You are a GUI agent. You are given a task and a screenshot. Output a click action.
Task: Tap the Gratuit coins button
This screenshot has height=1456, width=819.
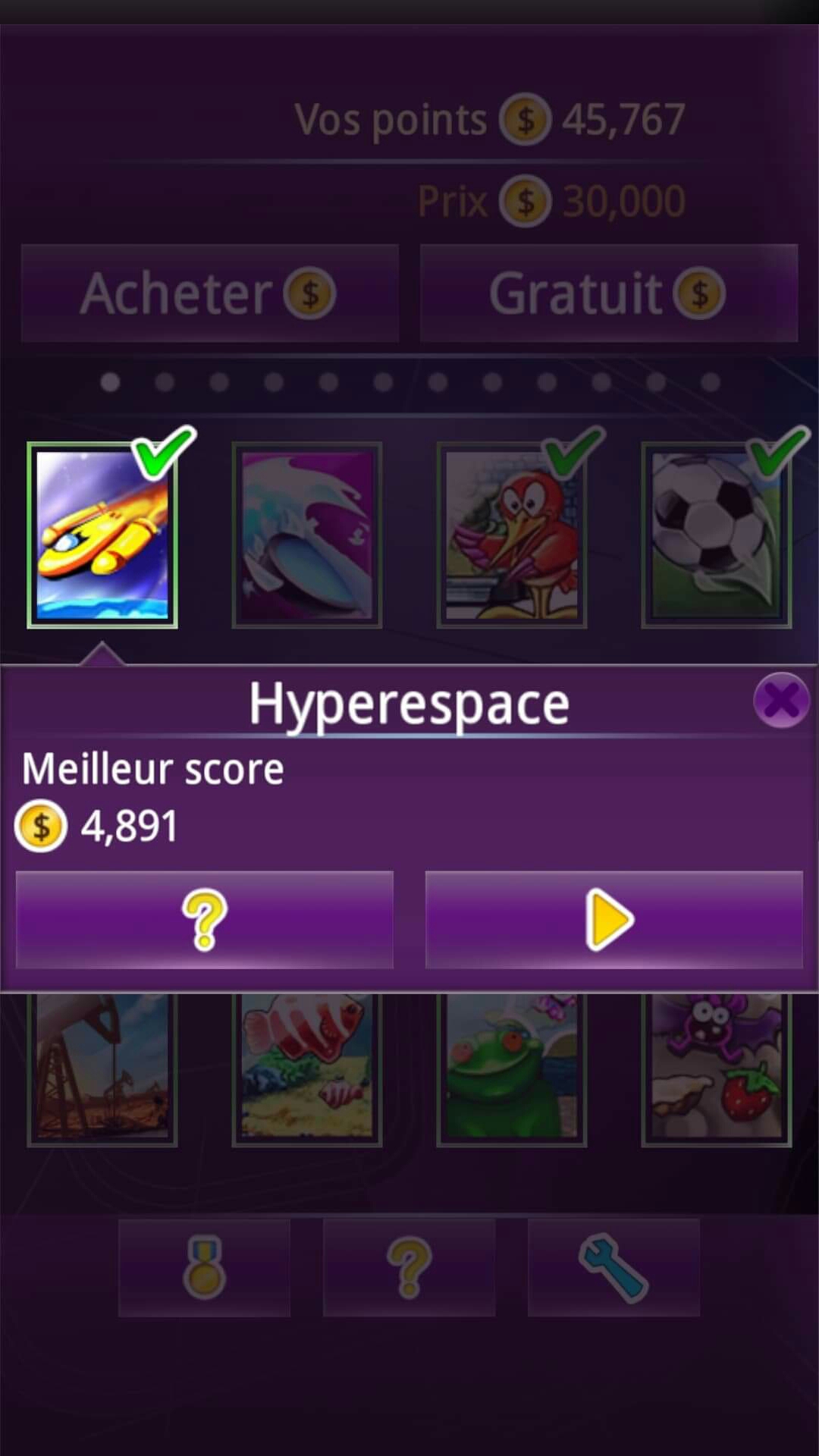tap(609, 293)
